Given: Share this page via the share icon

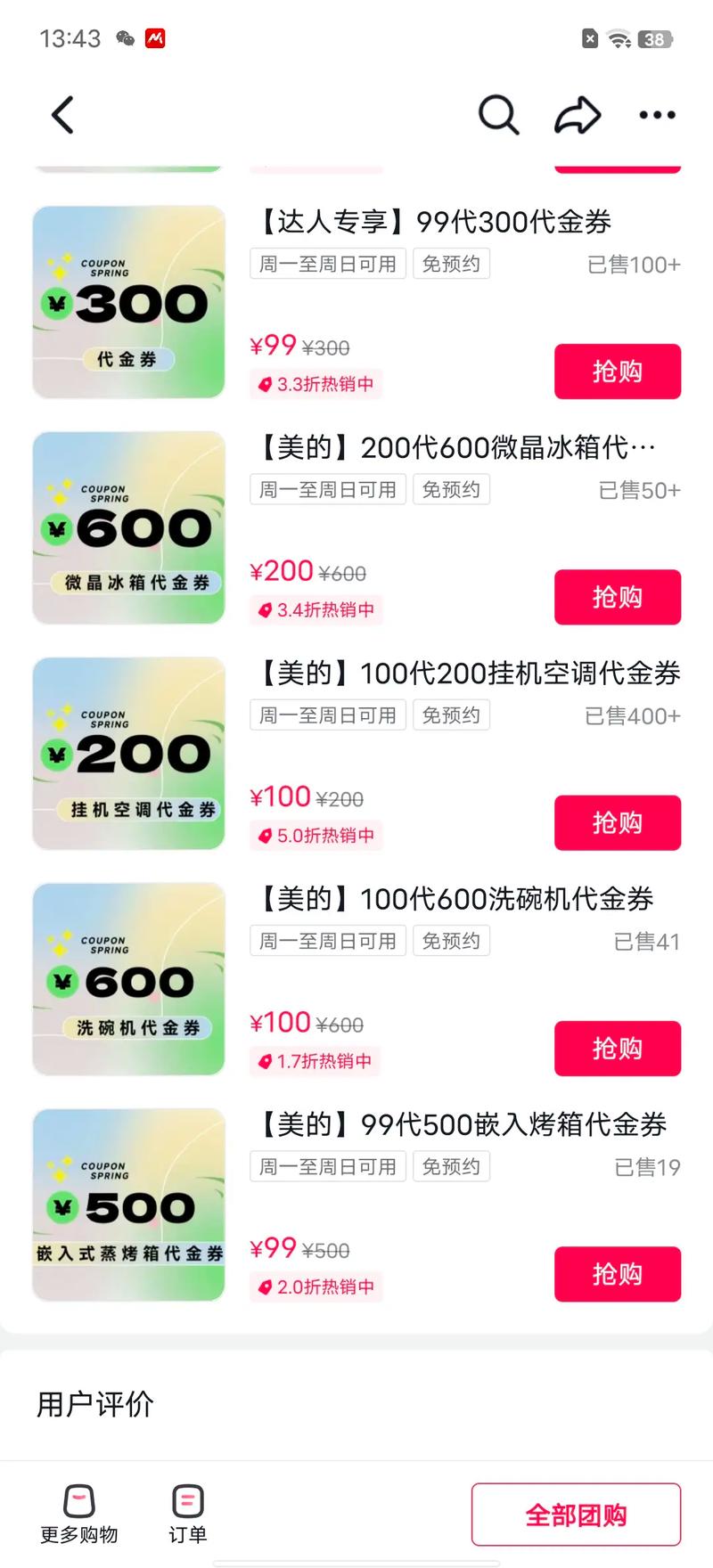Looking at the screenshot, I should pyautogui.click(x=578, y=115).
